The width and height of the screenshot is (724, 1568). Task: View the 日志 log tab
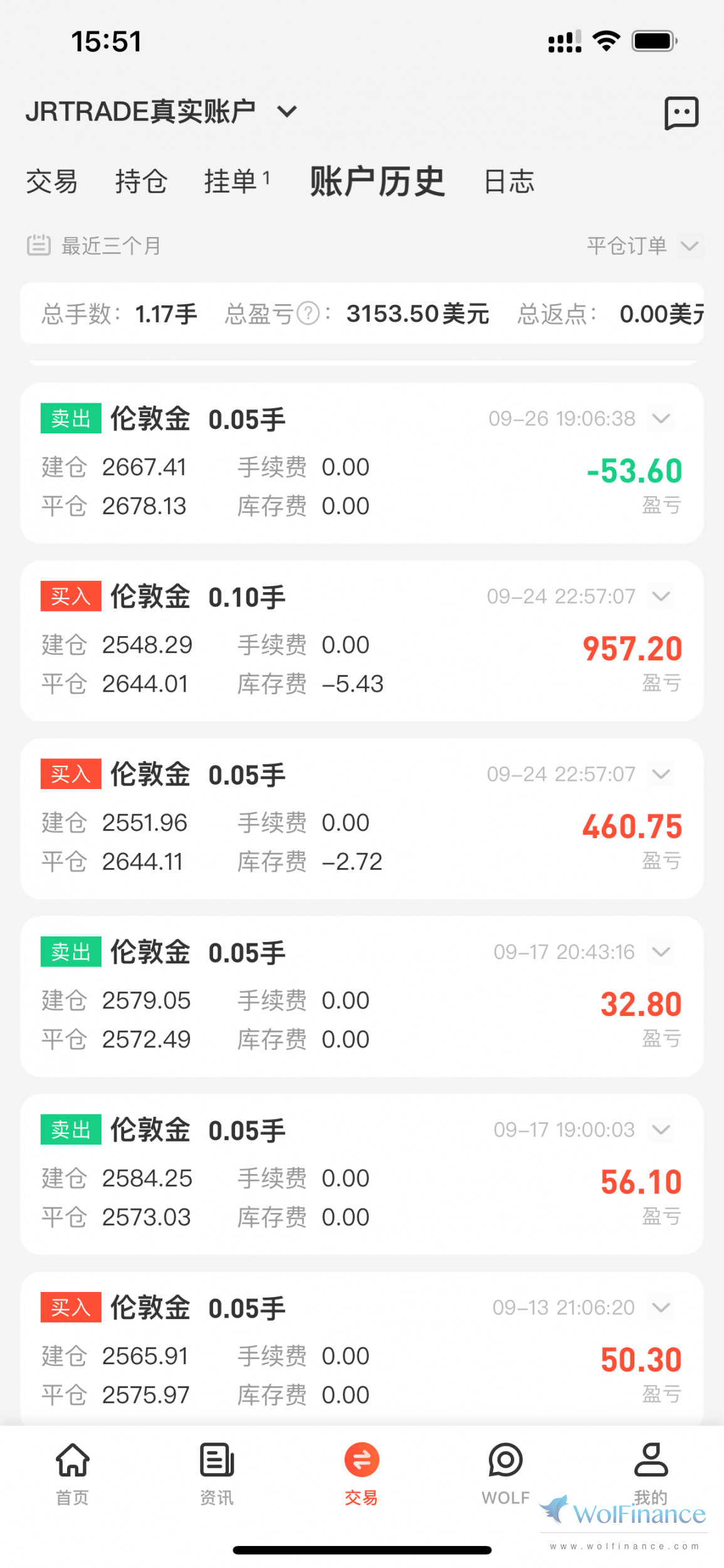(x=509, y=182)
